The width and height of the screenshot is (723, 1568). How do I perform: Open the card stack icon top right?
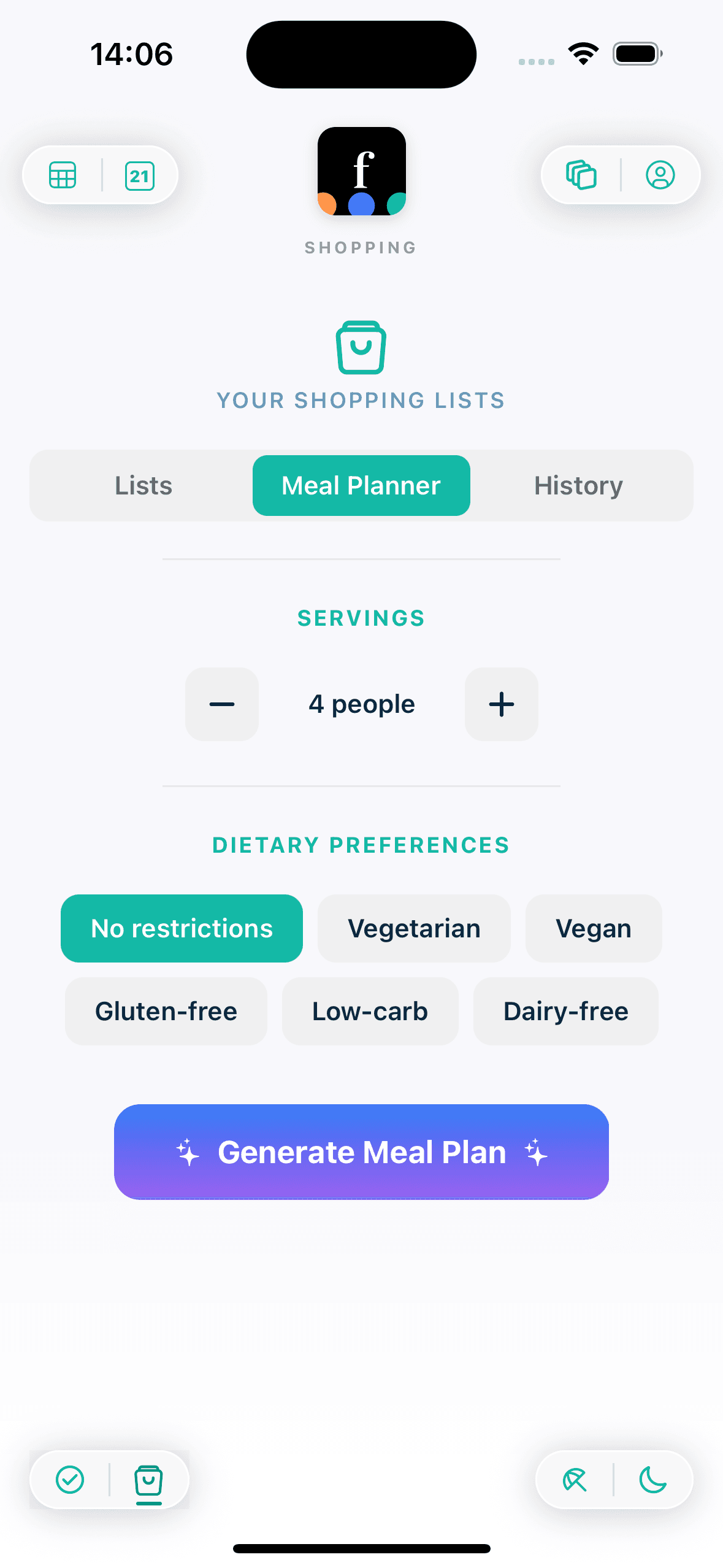pyautogui.click(x=581, y=175)
